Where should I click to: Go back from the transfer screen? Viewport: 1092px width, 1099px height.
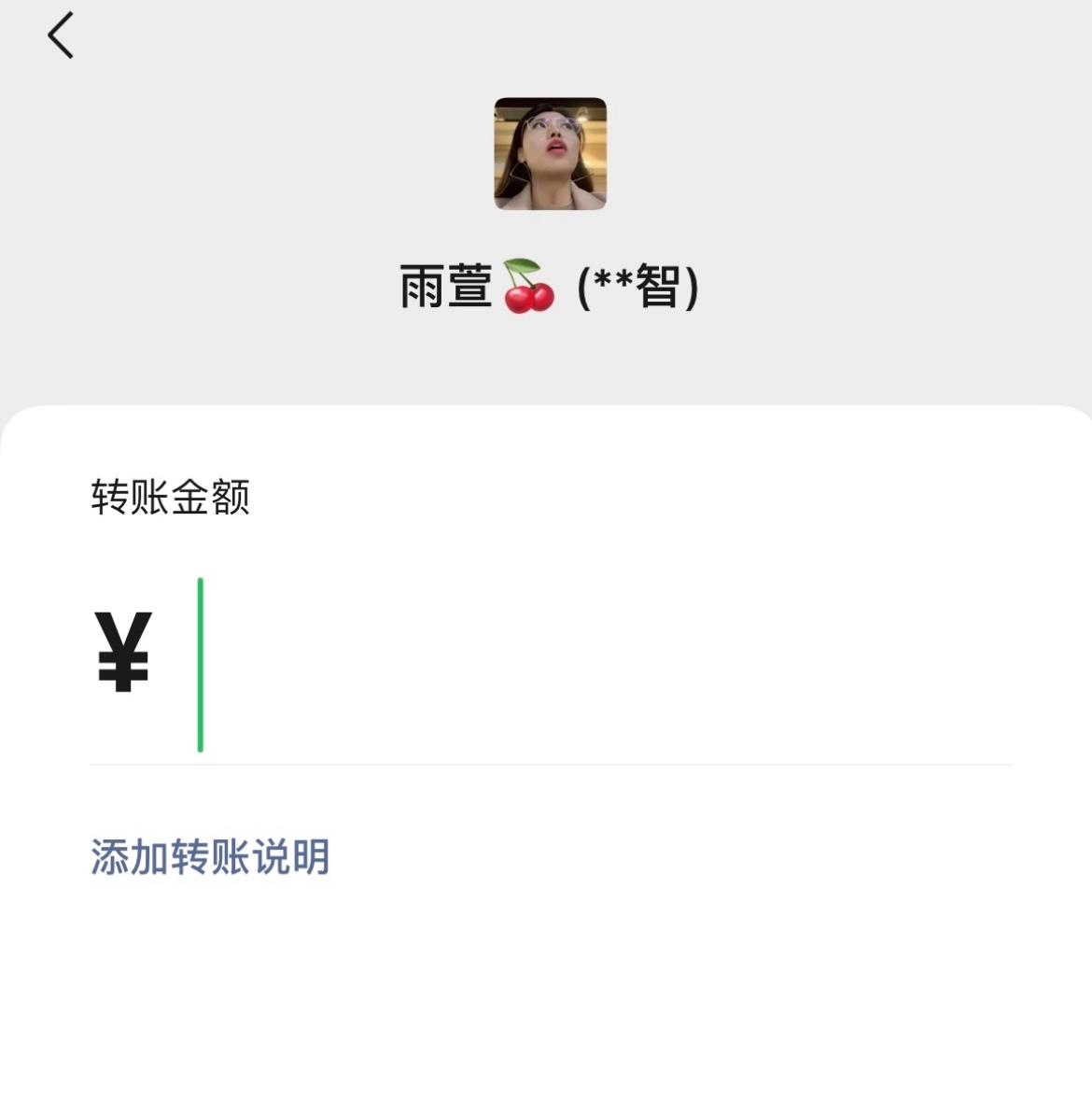[x=61, y=36]
